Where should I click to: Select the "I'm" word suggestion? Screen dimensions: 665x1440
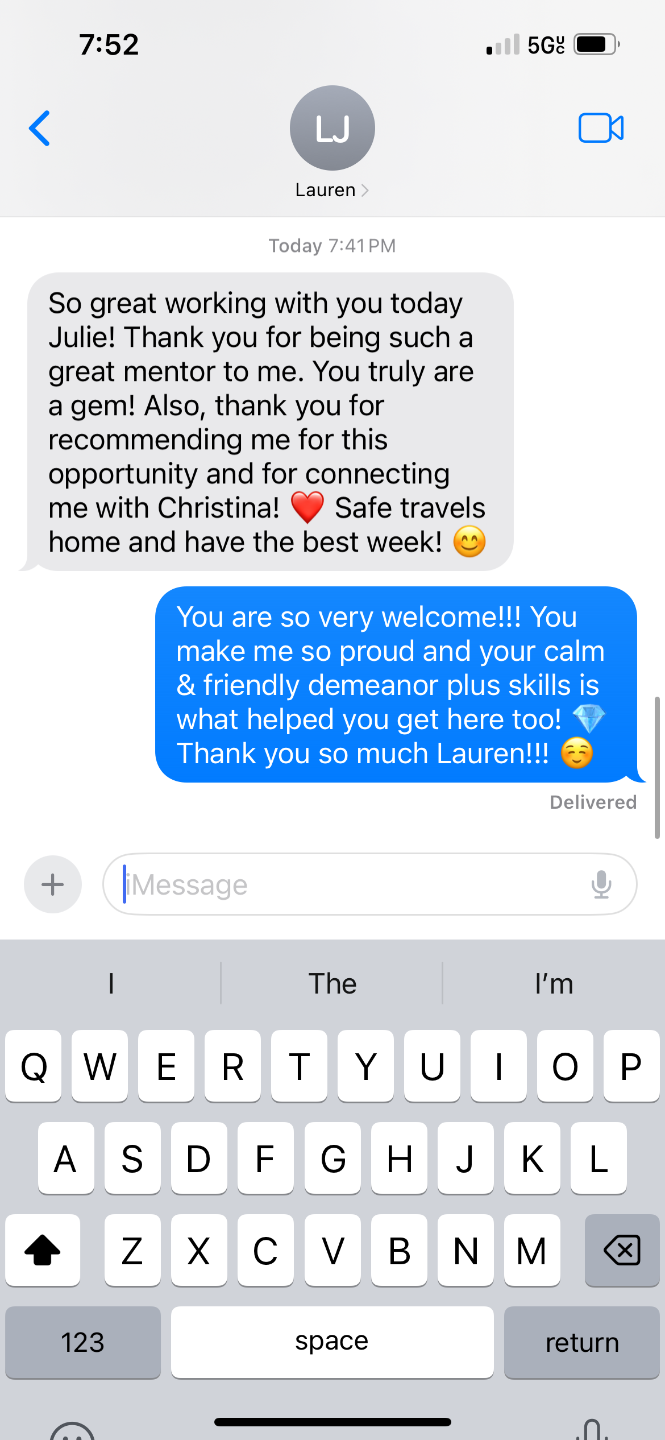[x=553, y=983]
